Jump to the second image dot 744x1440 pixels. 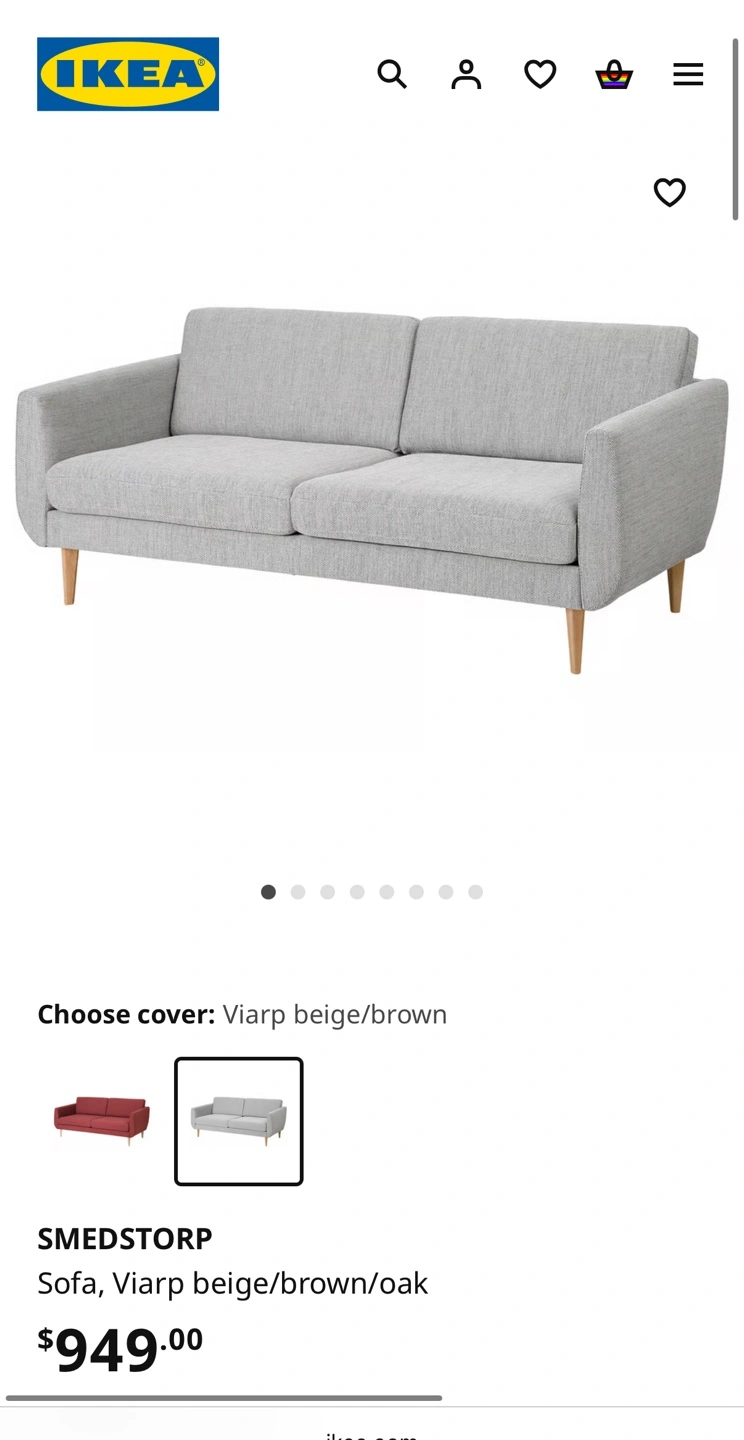[298, 892]
